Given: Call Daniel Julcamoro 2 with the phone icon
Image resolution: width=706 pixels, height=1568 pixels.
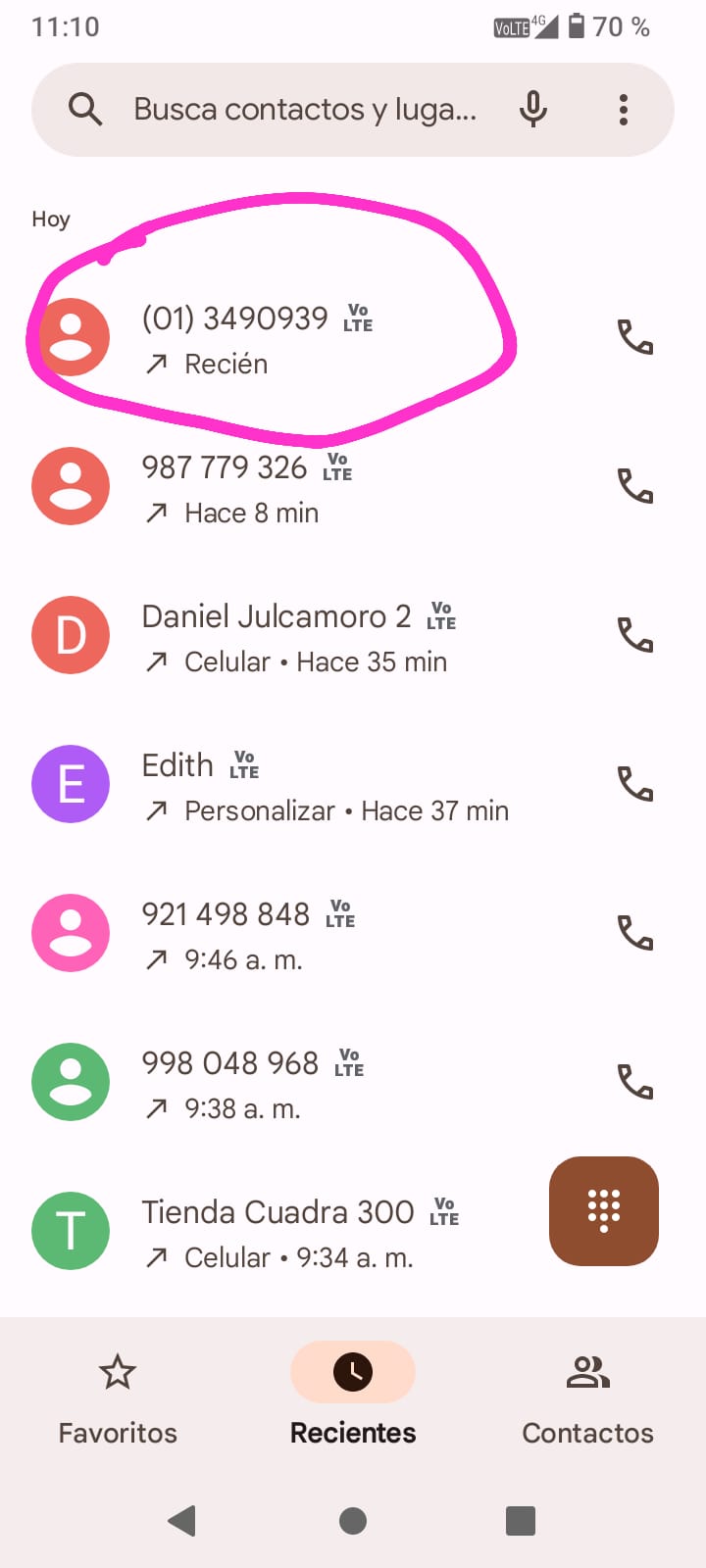Looking at the screenshot, I should click(634, 636).
